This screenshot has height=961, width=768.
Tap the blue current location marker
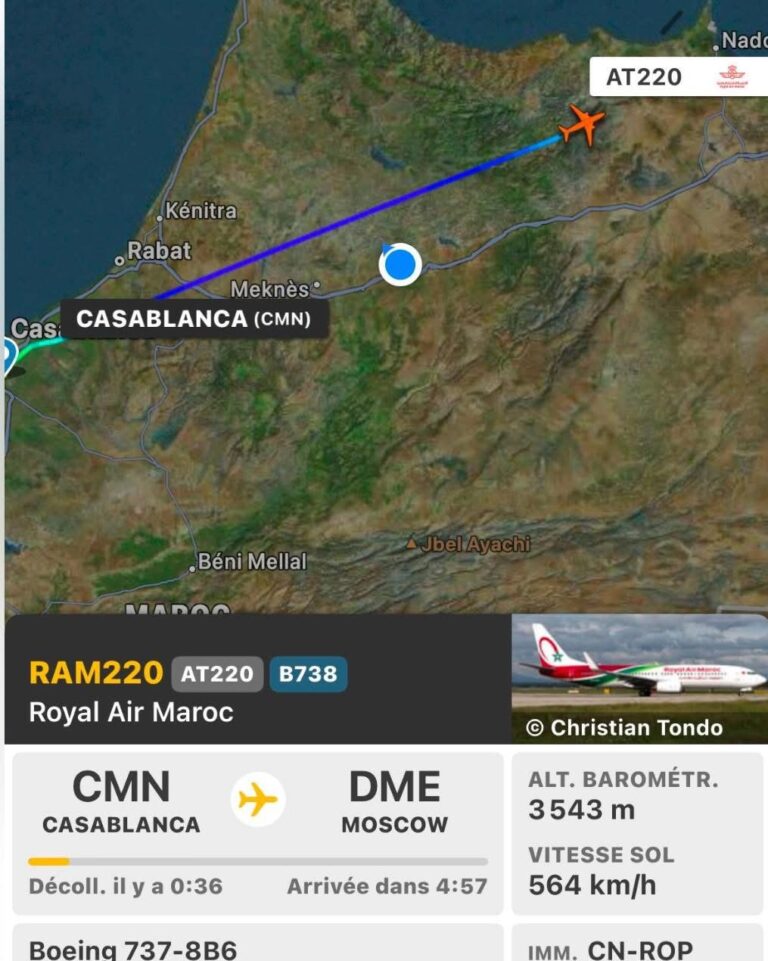[400, 264]
